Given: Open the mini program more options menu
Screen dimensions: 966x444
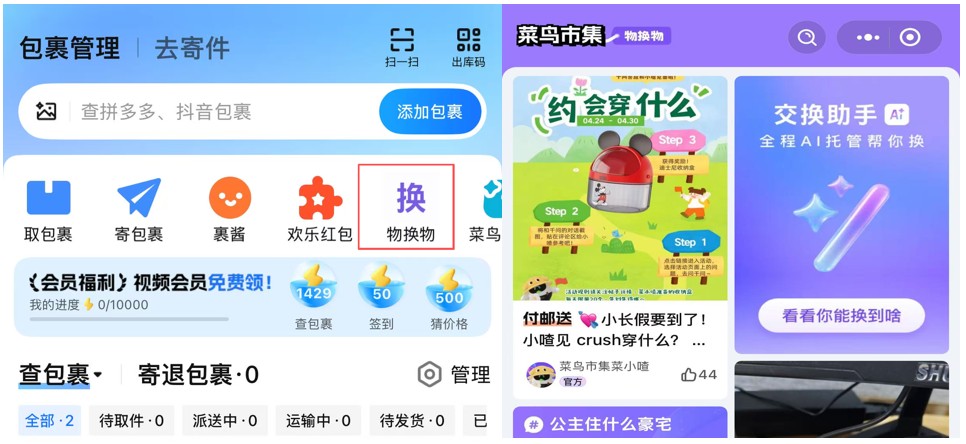Looking at the screenshot, I should point(868,38).
